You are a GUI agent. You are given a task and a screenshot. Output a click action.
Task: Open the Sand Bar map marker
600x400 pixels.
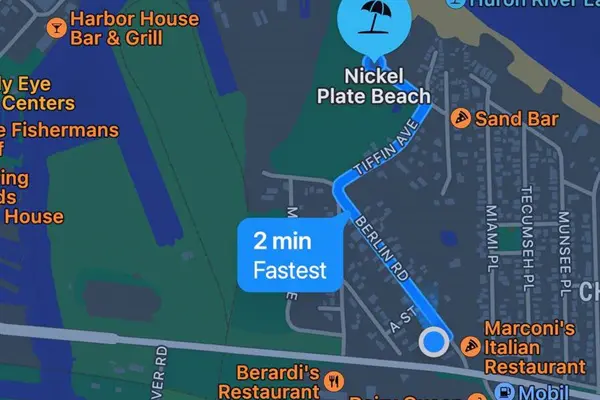pos(461,119)
